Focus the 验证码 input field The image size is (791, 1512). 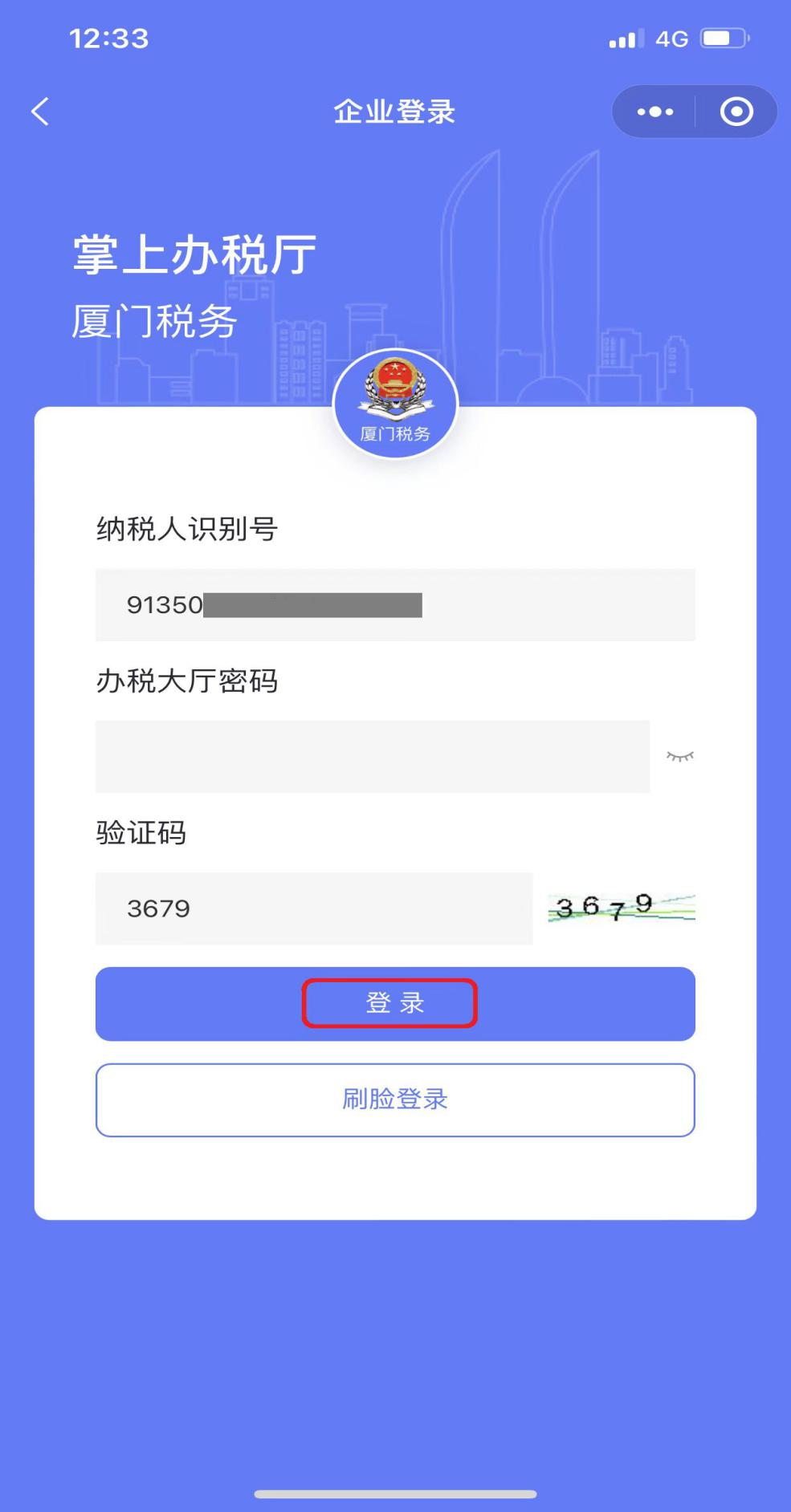(x=314, y=908)
